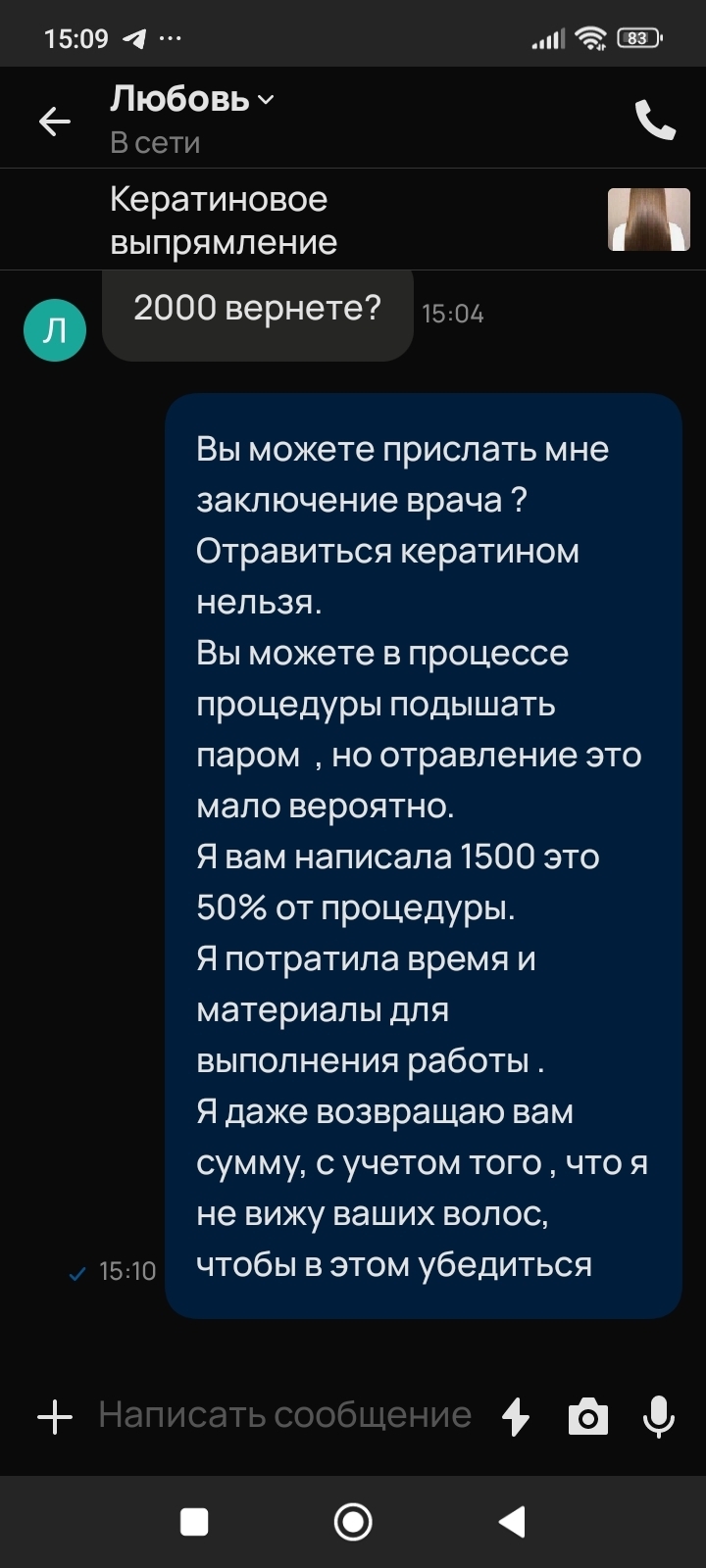Go back using the top-left arrow
The image size is (706, 1568).
[x=55, y=122]
